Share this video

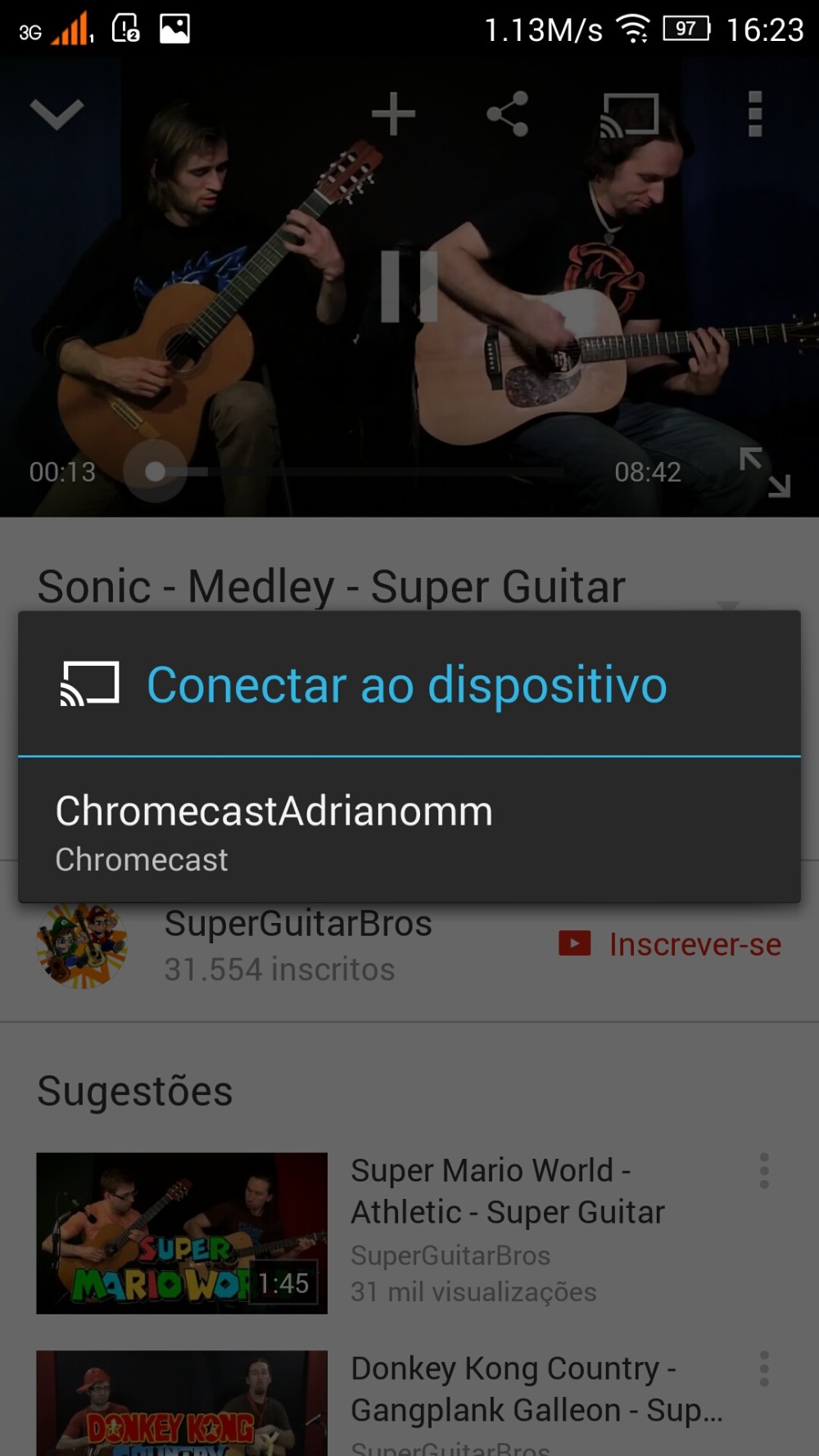click(508, 114)
